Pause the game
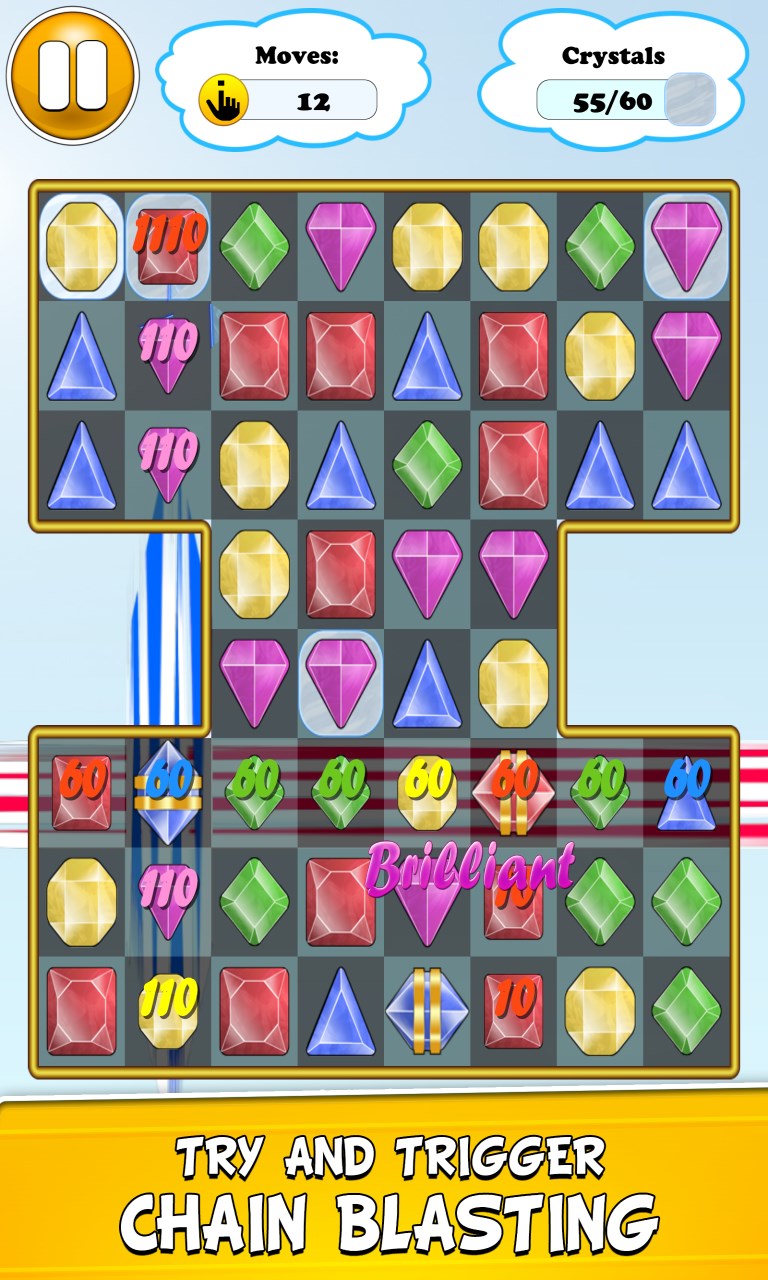 (72, 75)
